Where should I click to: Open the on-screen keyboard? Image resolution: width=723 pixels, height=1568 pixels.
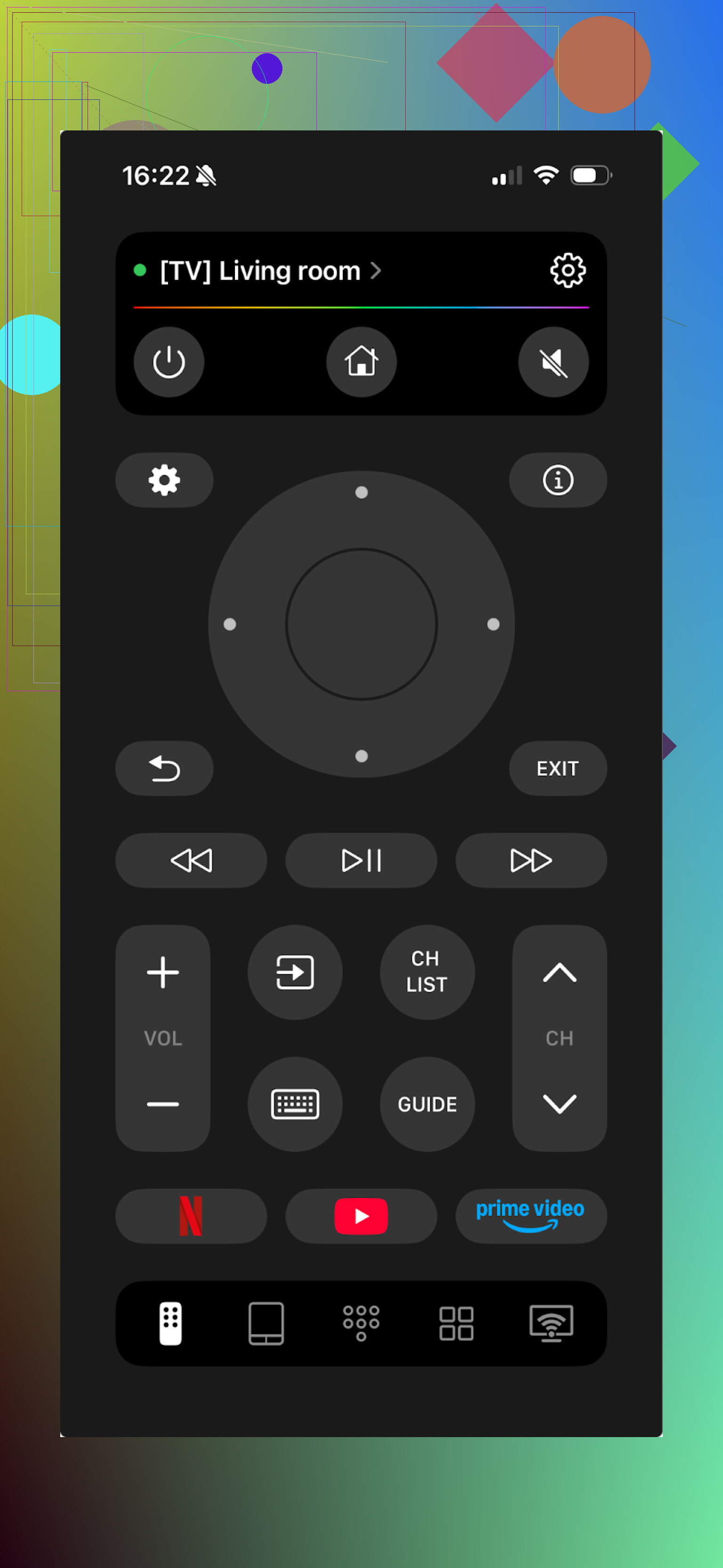click(295, 1104)
